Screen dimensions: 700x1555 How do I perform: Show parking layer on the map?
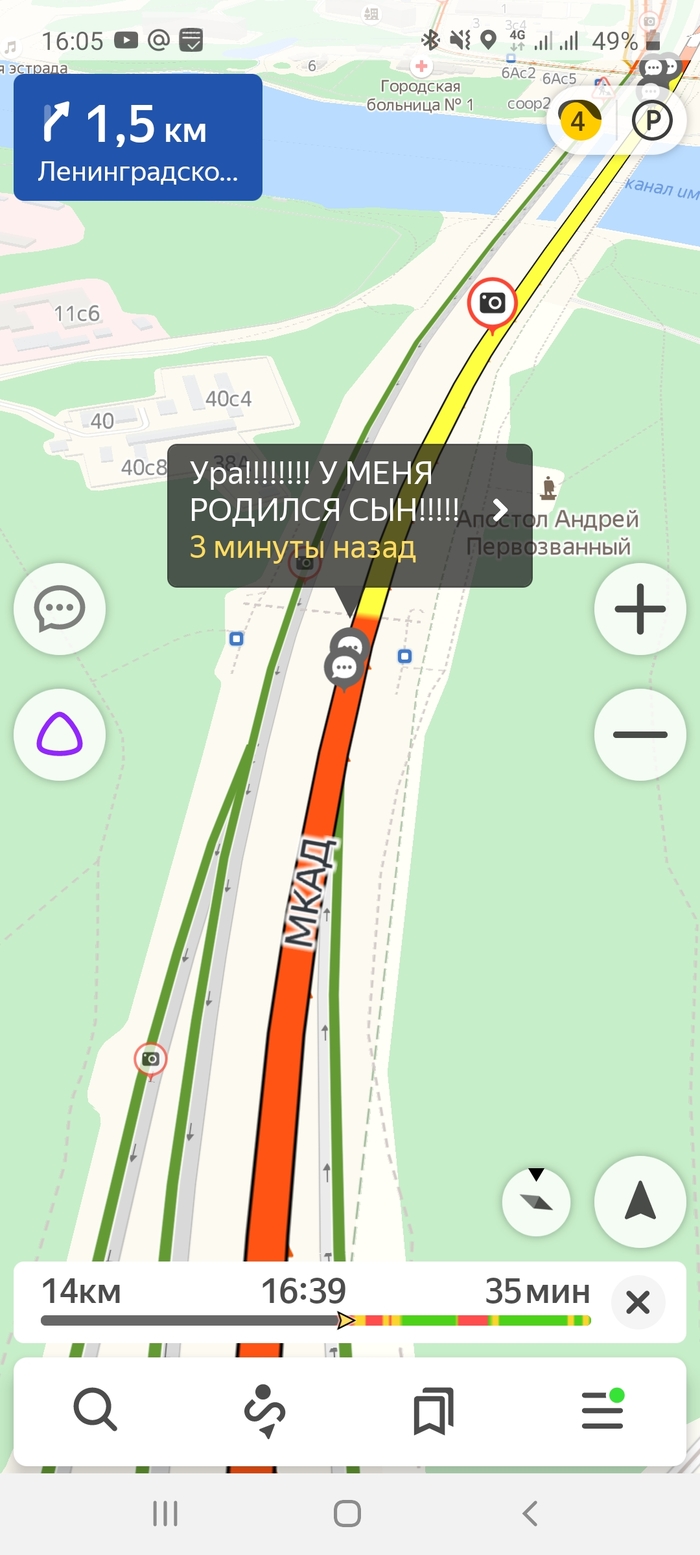(x=652, y=122)
